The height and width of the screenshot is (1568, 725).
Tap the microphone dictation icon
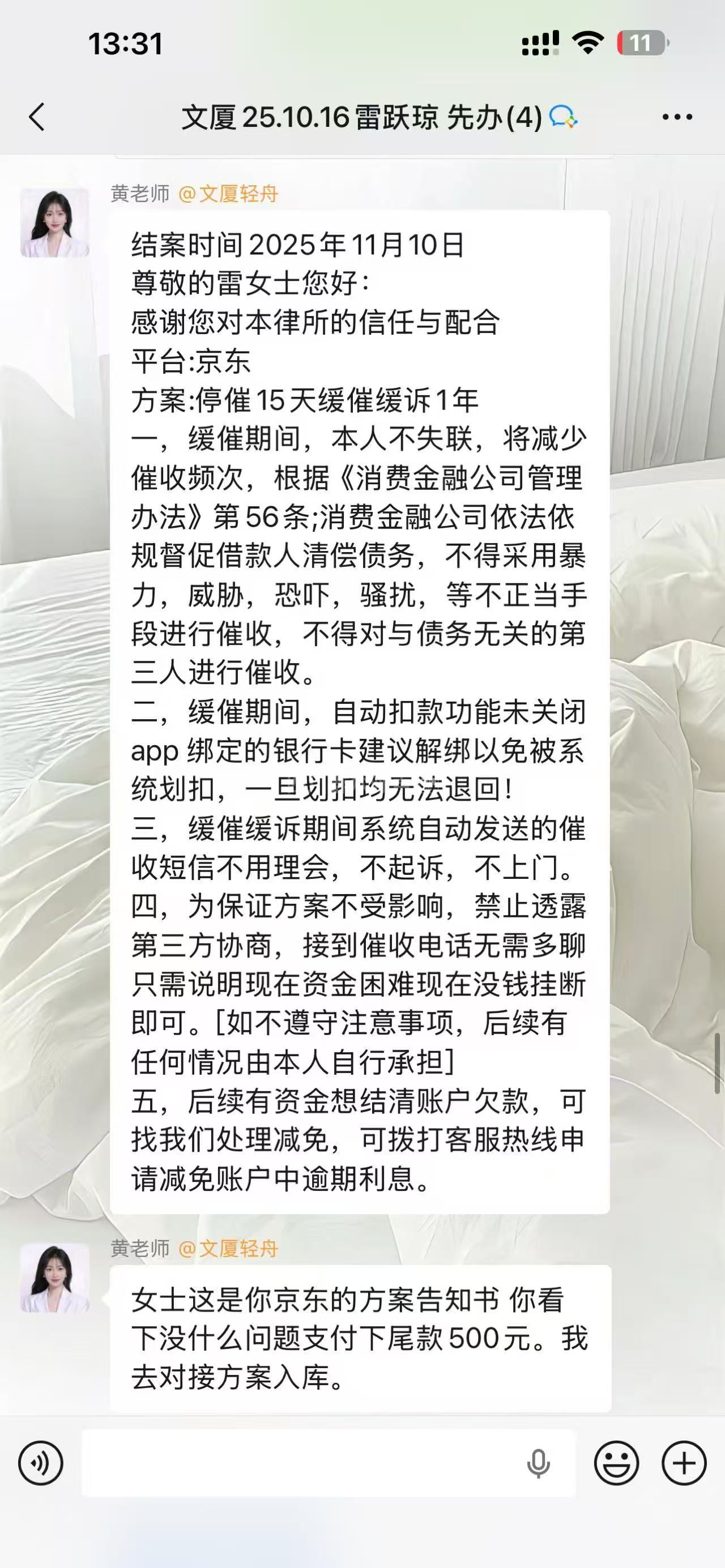click(538, 1463)
